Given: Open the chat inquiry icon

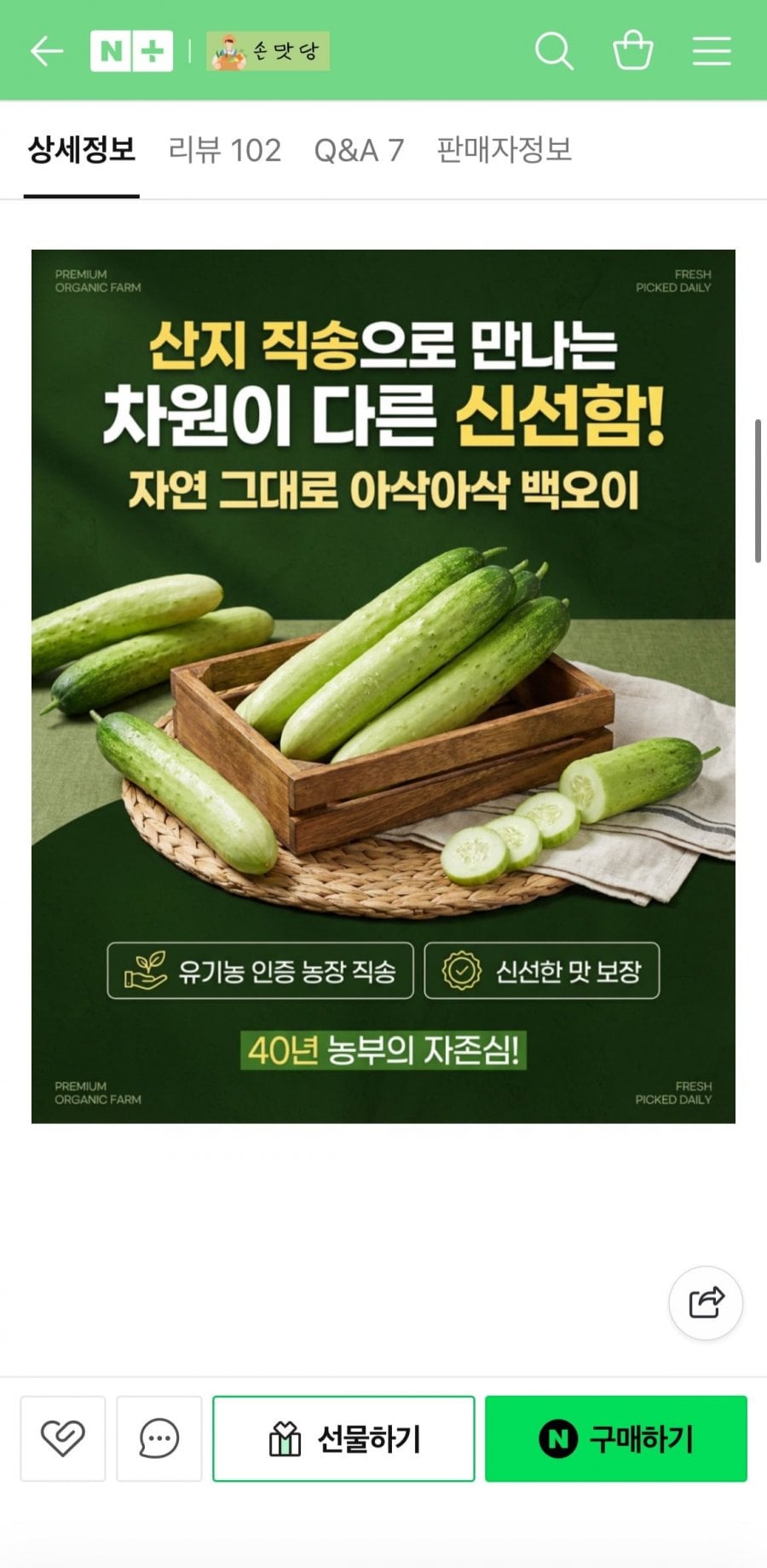Looking at the screenshot, I should (159, 1438).
